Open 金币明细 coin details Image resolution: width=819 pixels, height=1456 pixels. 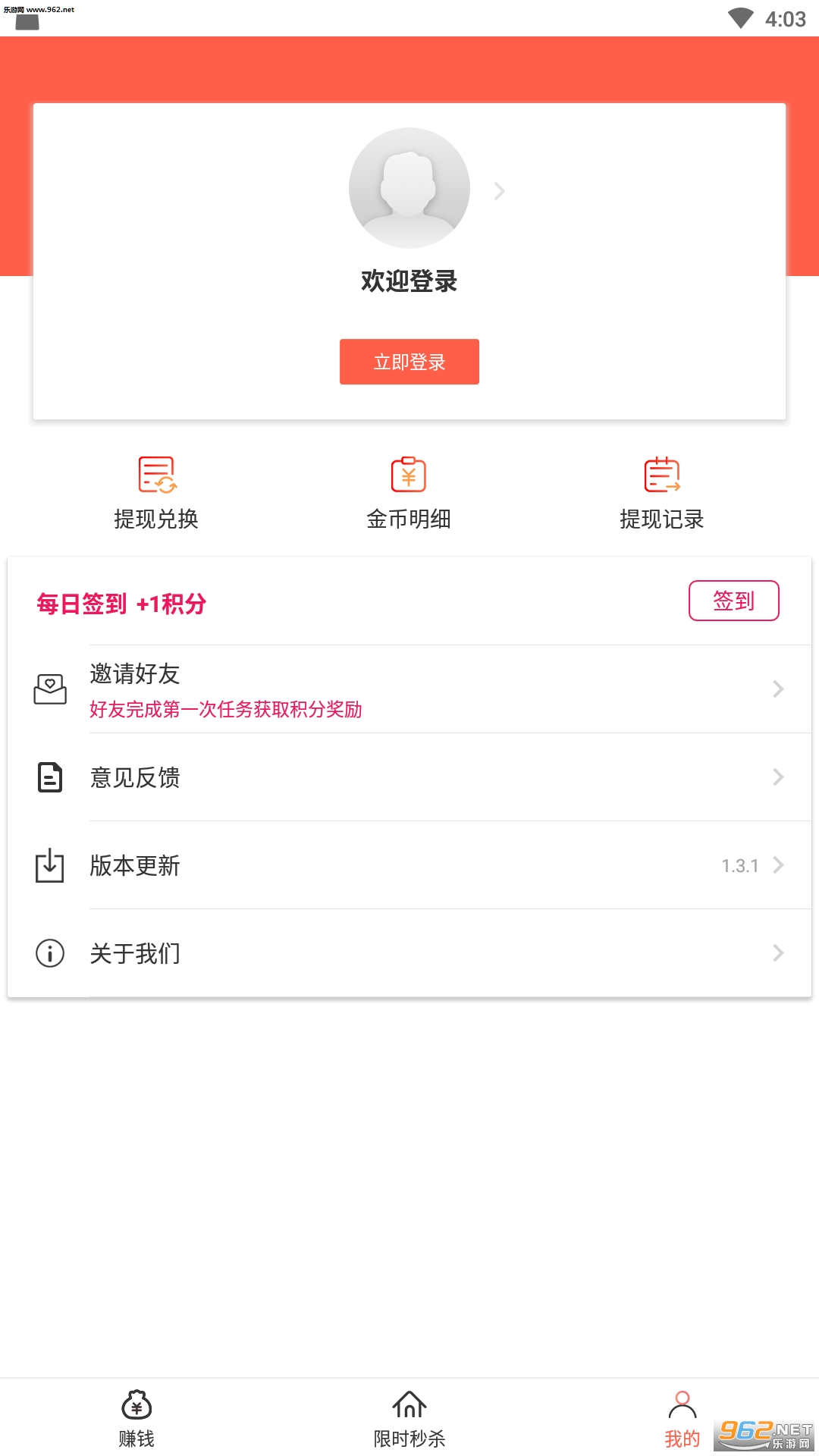tap(409, 493)
